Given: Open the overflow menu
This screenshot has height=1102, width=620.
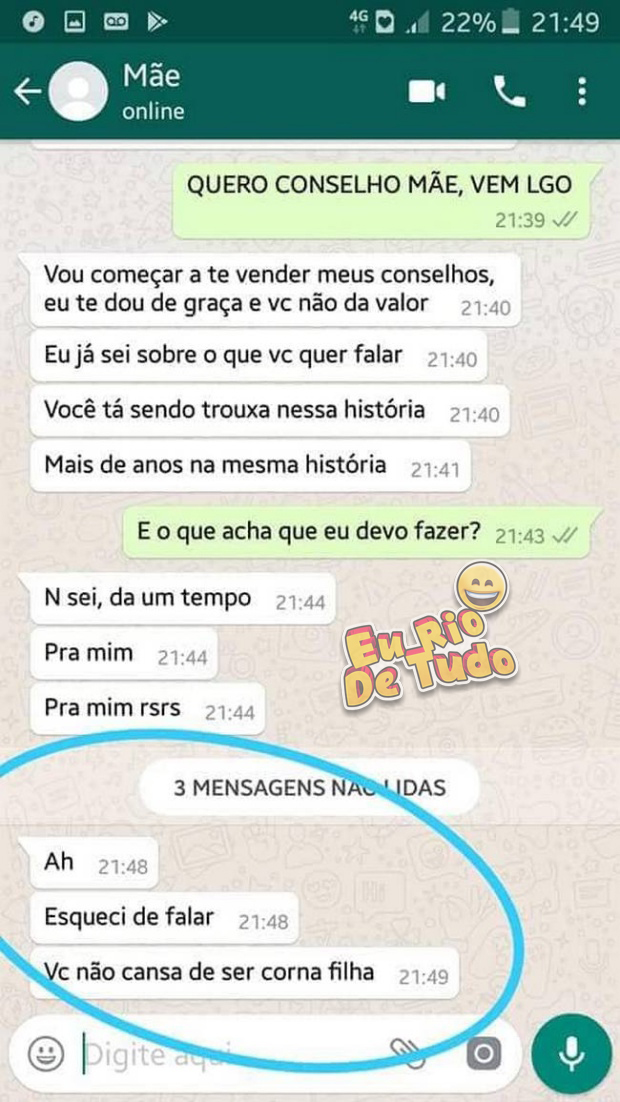Looking at the screenshot, I should coord(582,92).
